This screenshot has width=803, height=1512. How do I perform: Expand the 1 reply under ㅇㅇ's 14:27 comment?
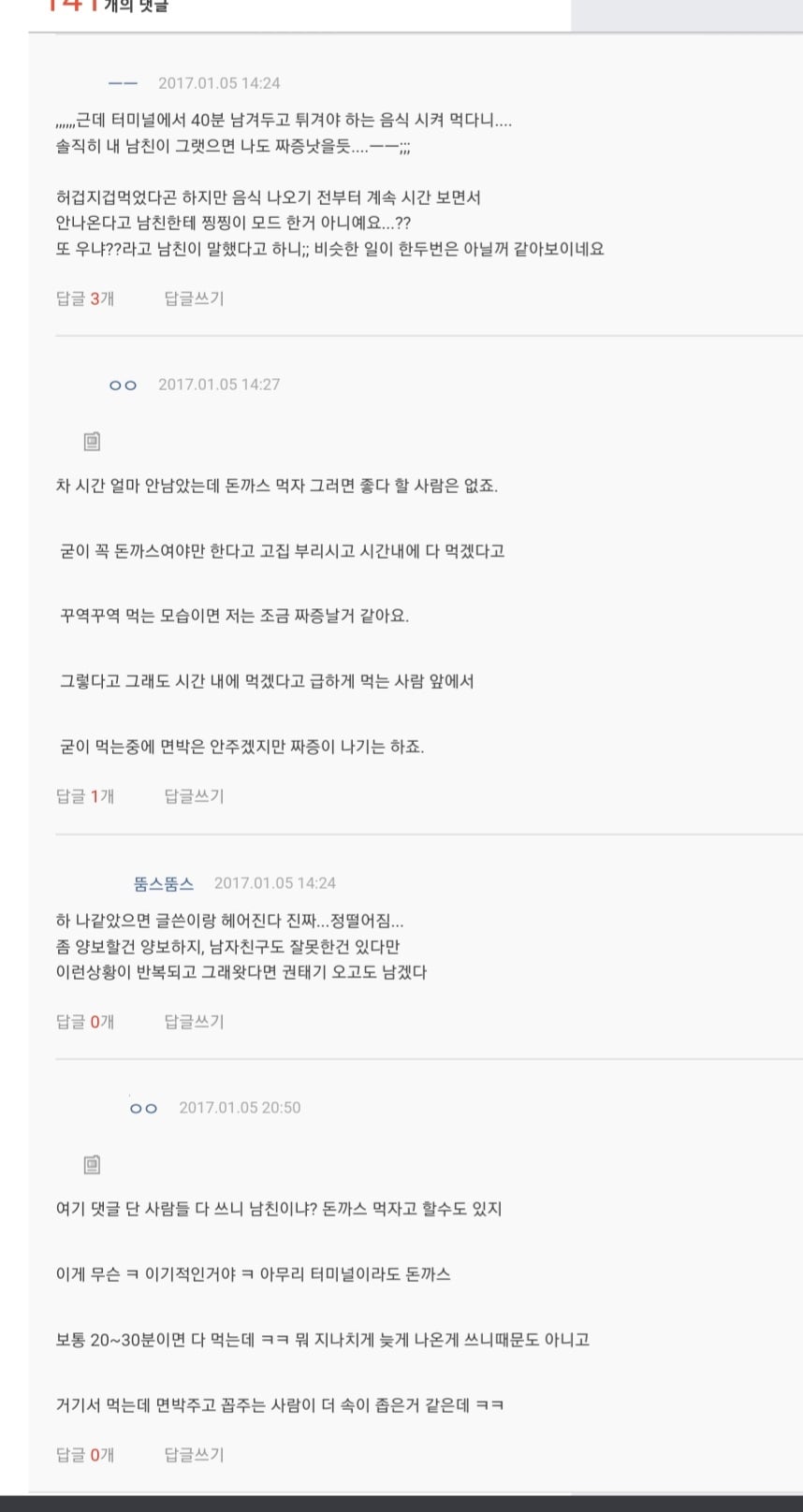click(x=85, y=796)
